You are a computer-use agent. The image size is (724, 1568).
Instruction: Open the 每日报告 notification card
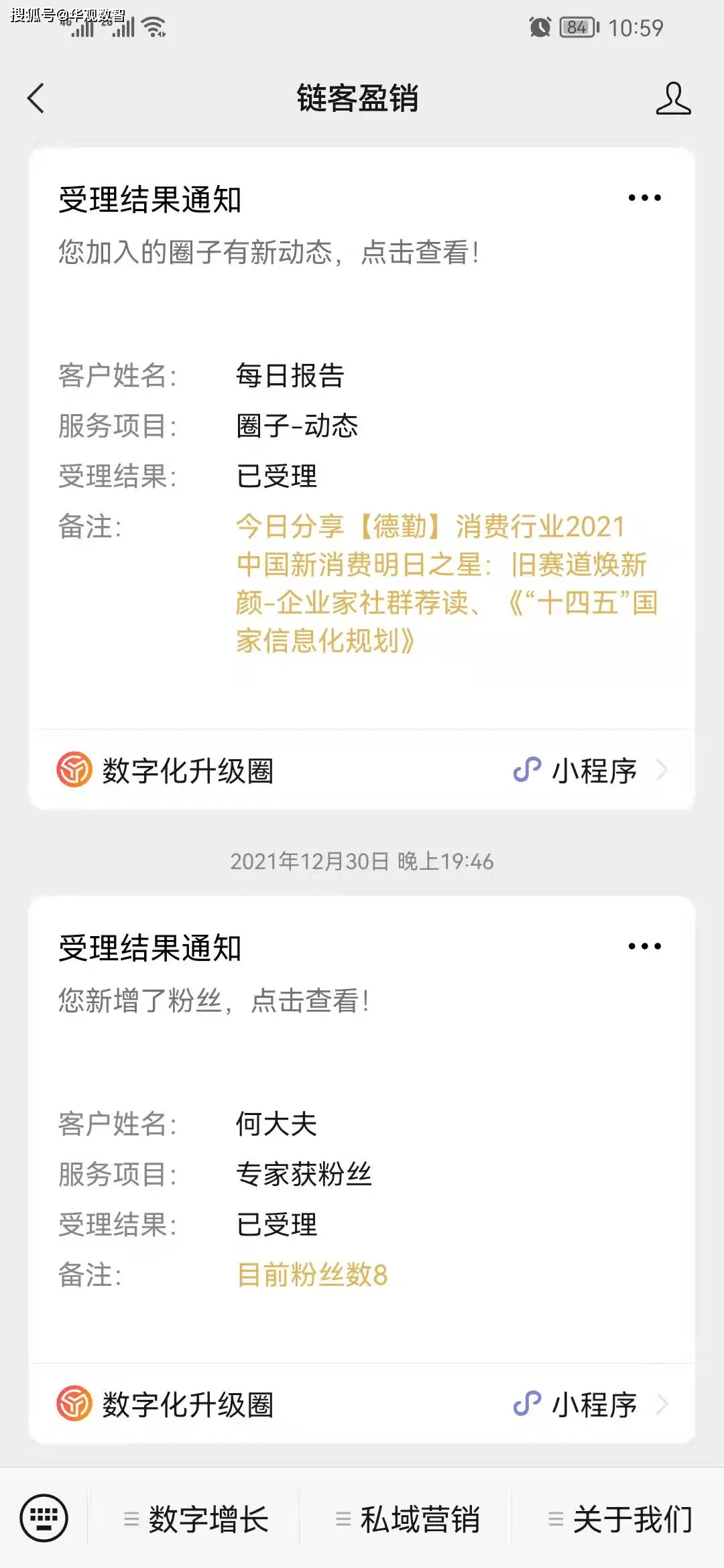pos(362,438)
